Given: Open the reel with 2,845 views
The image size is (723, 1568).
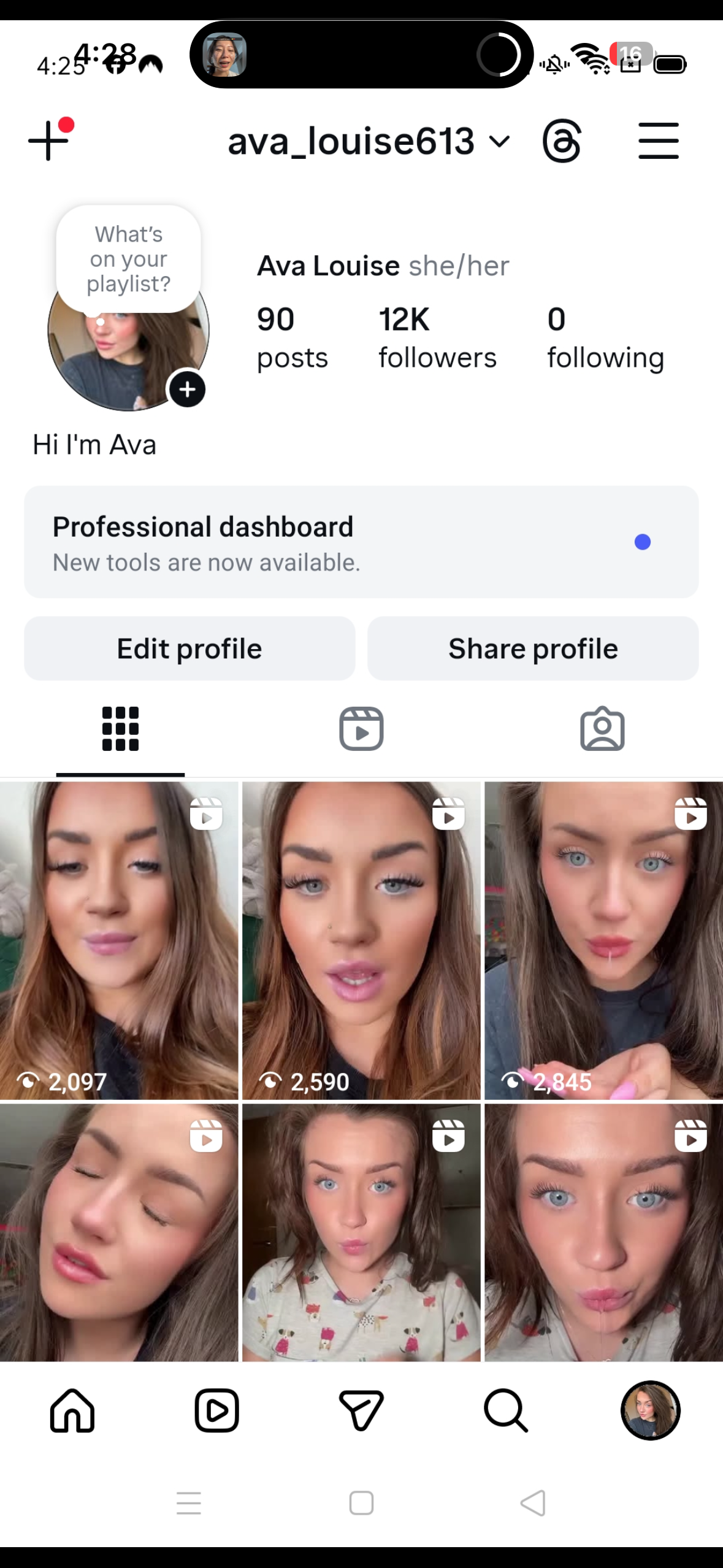Looking at the screenshot, I should [603, 940].
